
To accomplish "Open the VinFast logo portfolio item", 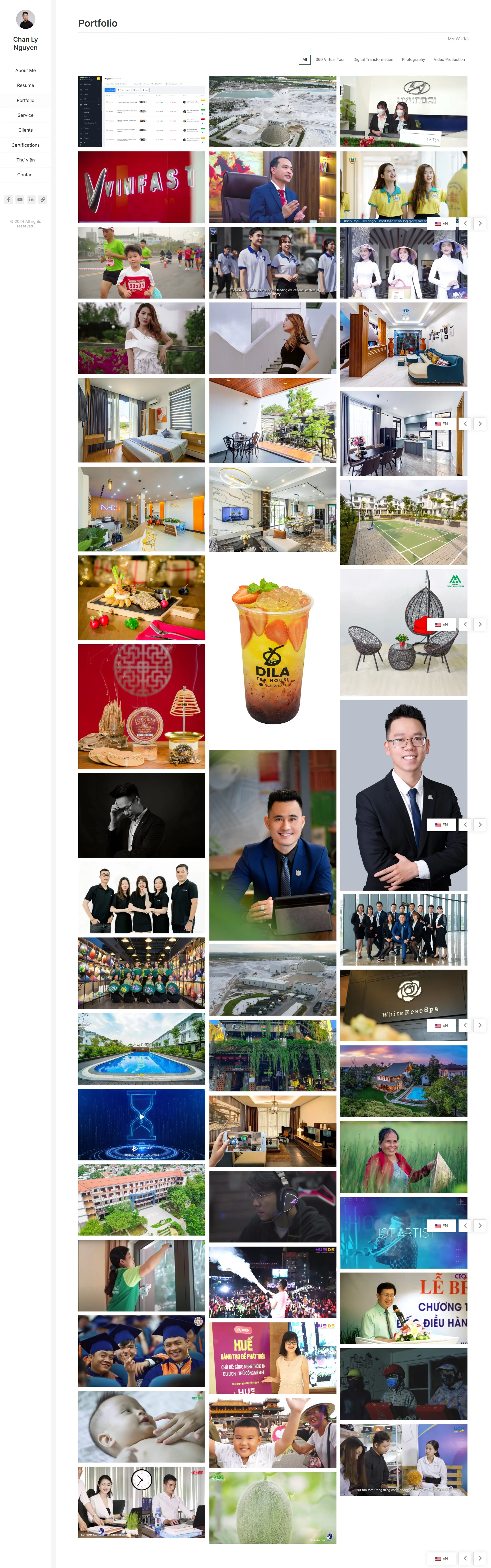I will click(x=141, y=187).
